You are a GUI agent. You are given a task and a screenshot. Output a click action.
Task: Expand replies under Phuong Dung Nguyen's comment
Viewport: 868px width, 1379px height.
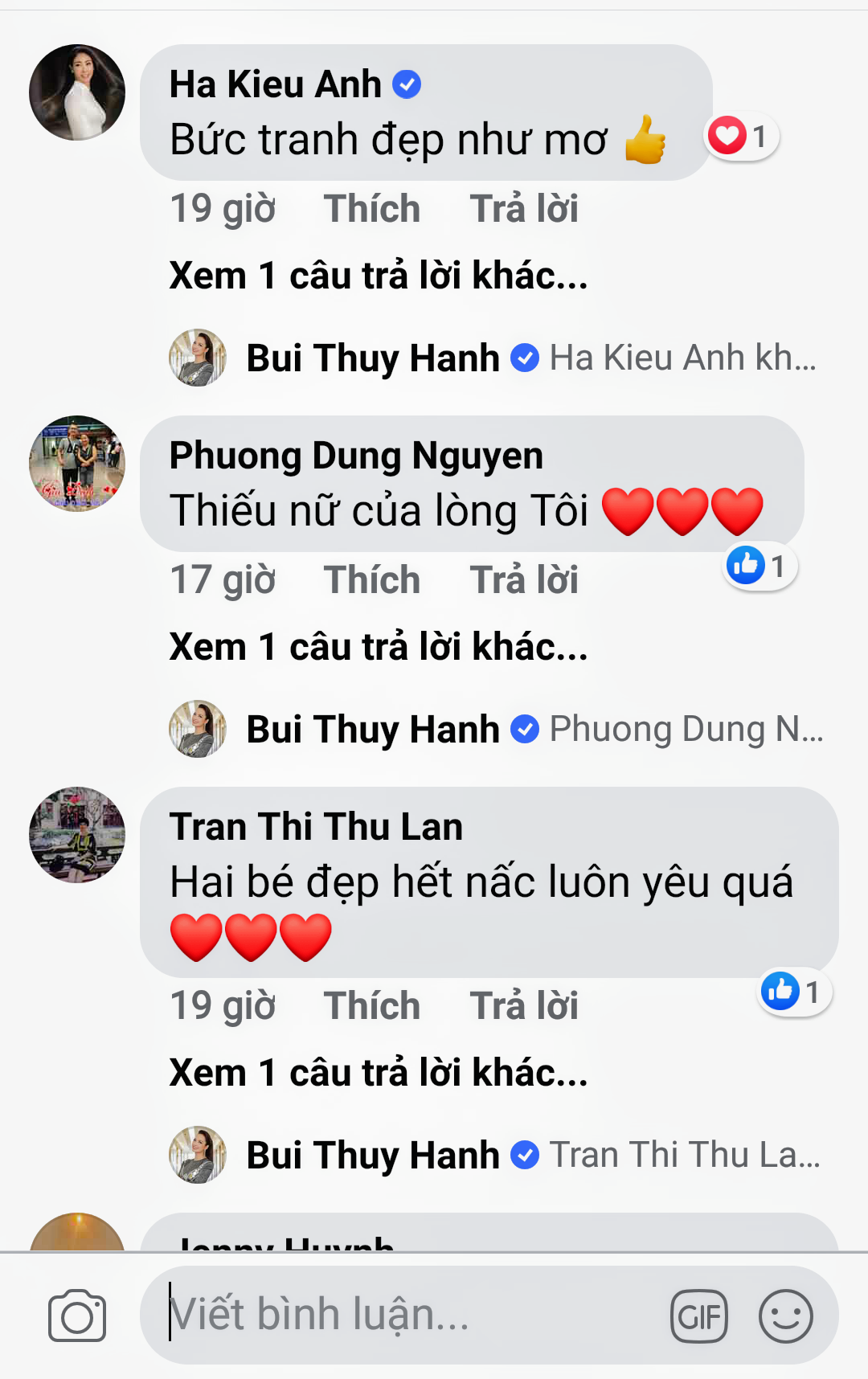click(x=378, y=647)
